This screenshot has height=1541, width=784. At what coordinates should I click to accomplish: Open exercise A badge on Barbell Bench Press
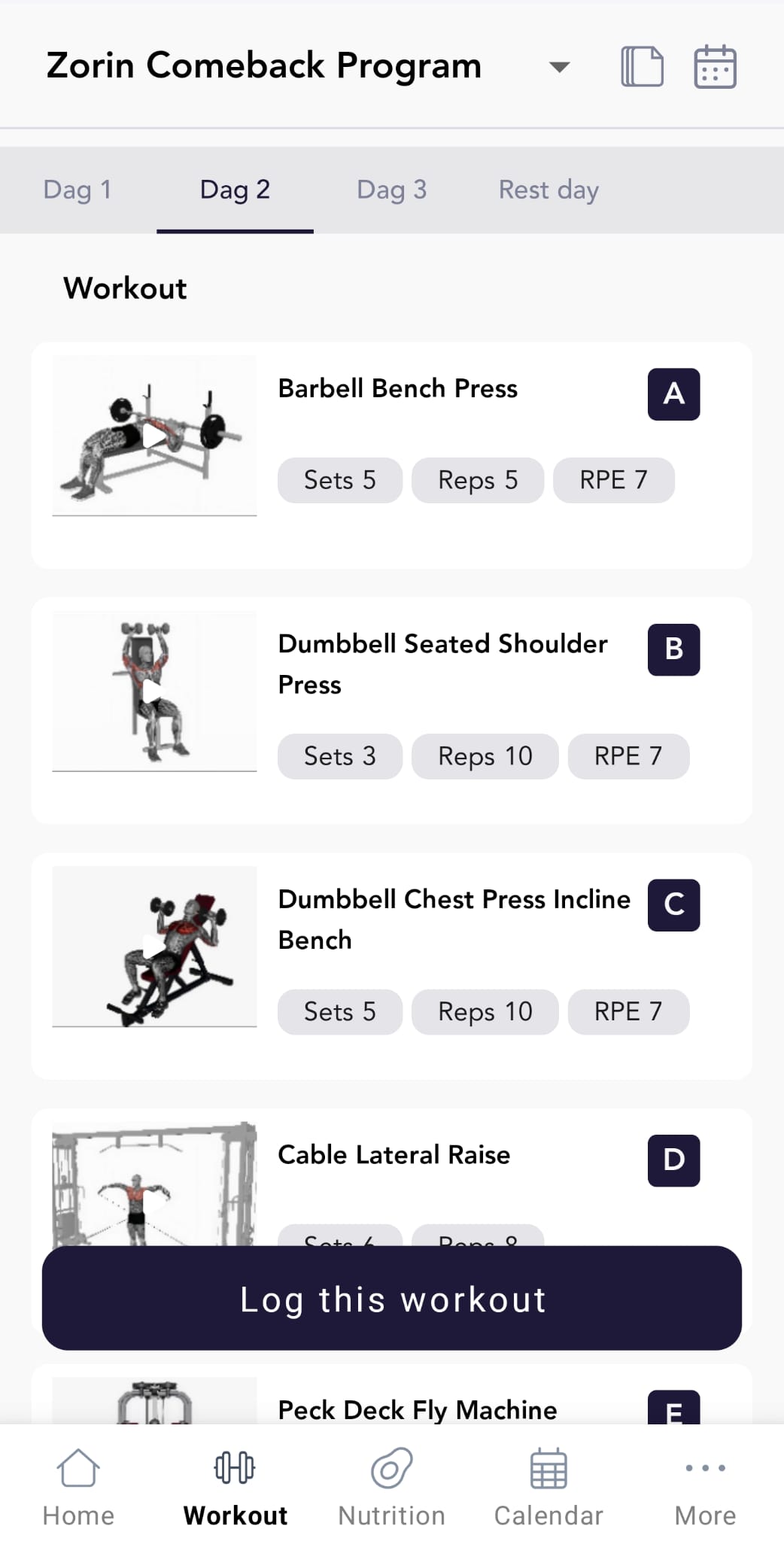coord(673,394)
